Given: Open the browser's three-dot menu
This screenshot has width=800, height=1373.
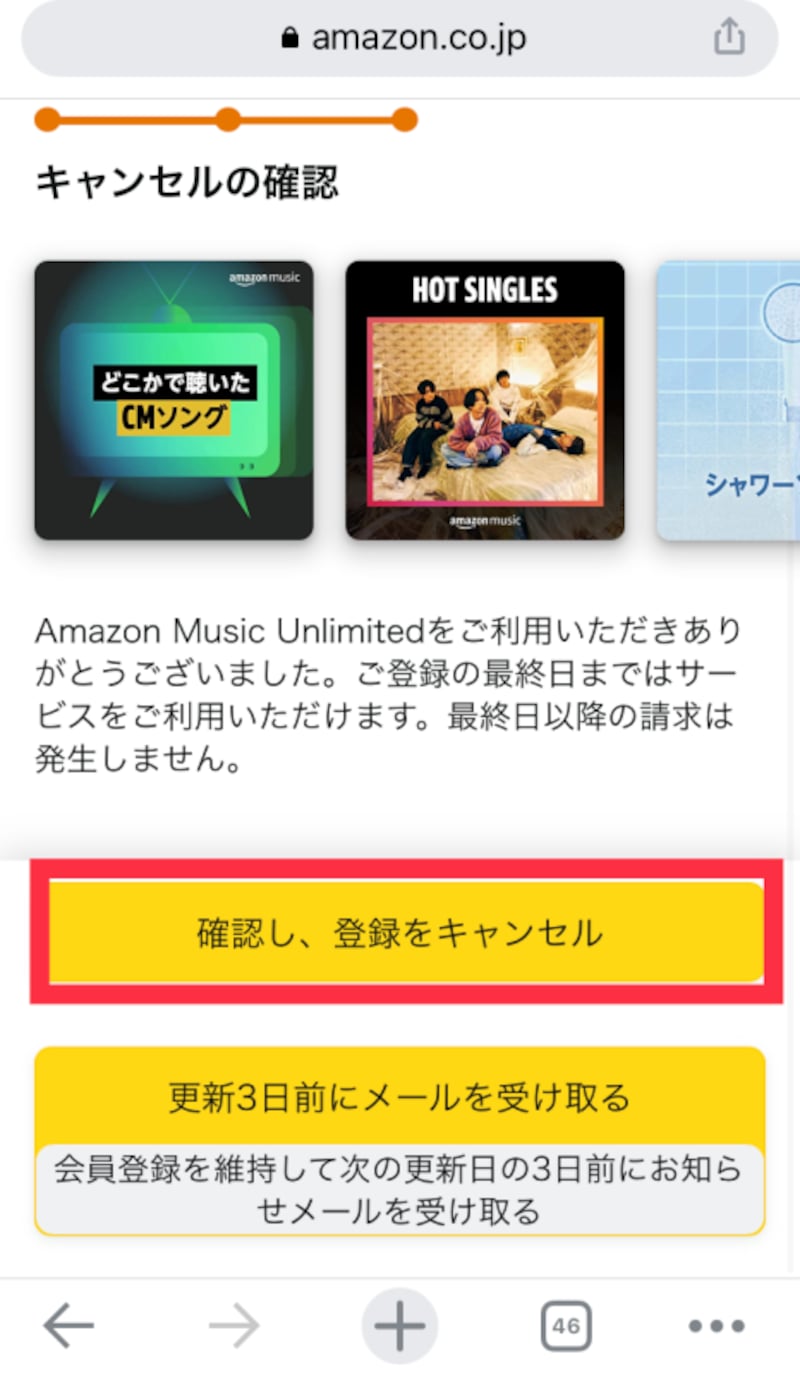Looking at the screenshot, I should tap(717, 1326).
